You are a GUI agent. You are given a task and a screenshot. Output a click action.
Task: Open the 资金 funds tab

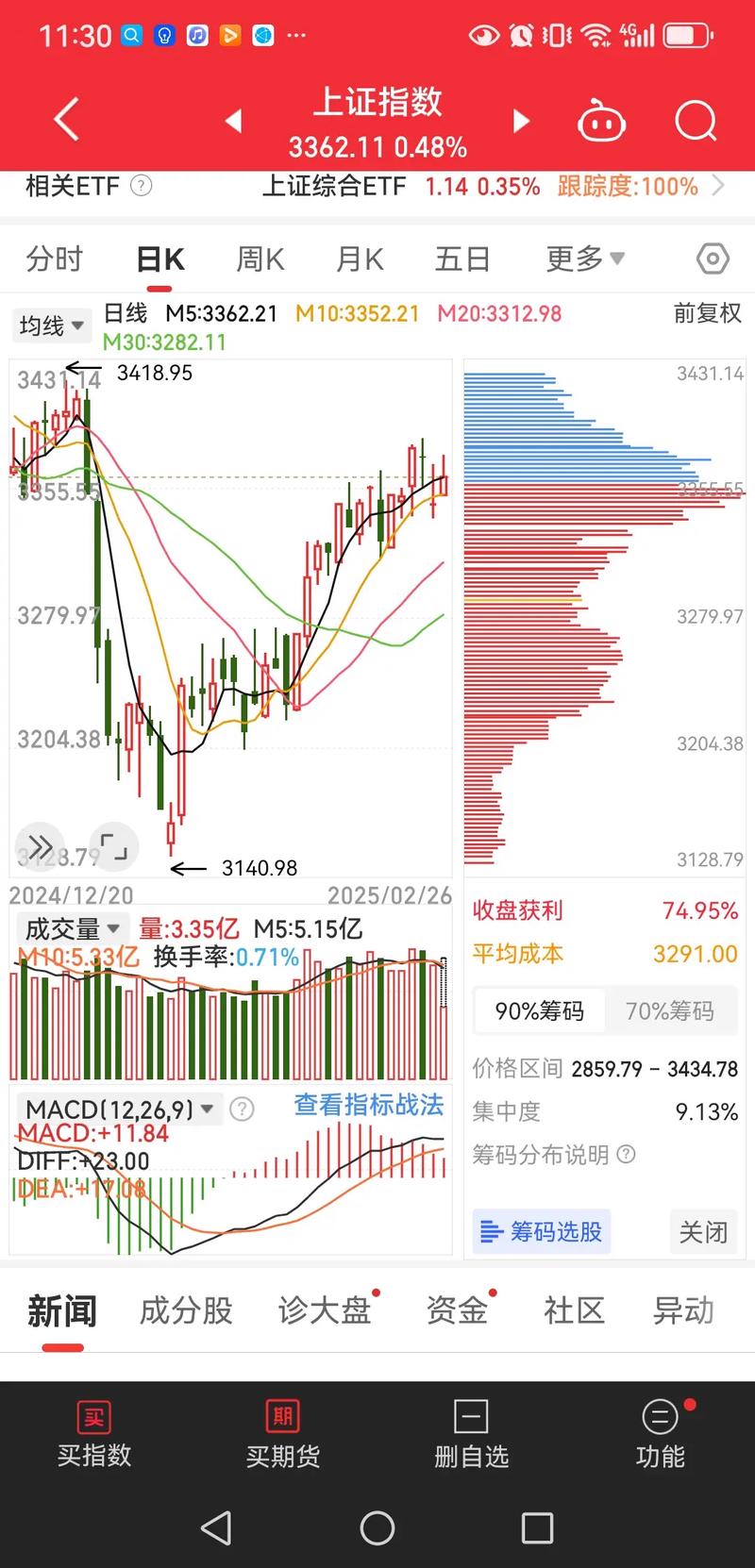click(458, 1309)
